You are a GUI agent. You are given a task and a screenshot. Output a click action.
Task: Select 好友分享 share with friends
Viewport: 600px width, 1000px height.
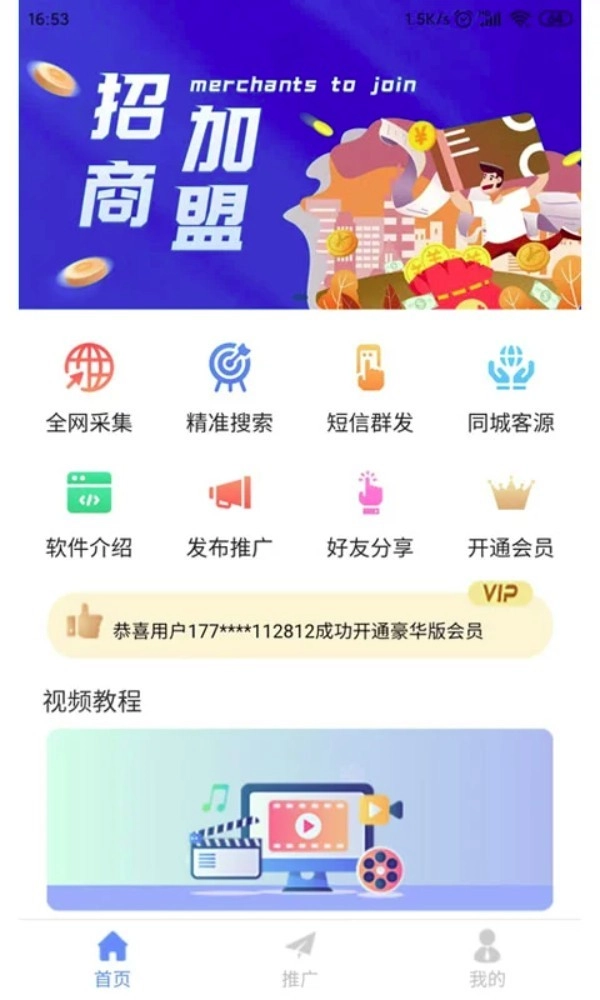370,512
